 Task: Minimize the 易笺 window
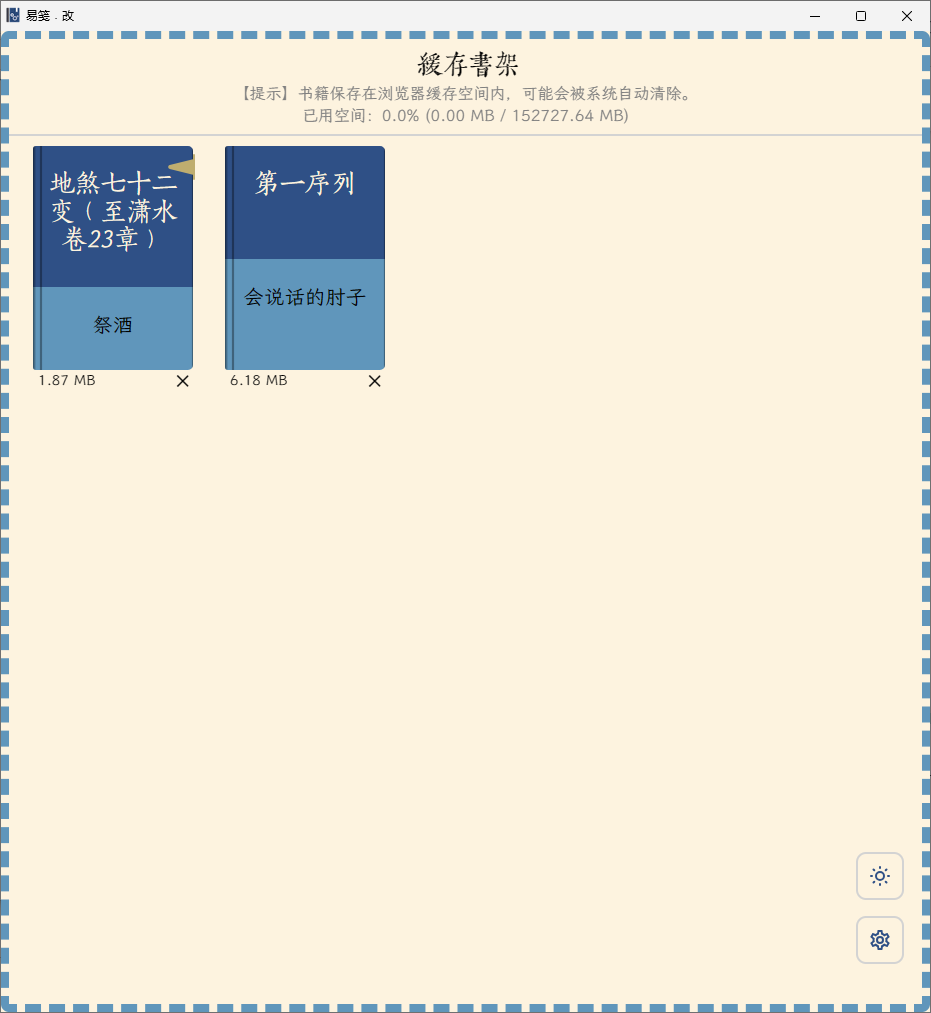(x=815, y=16)
